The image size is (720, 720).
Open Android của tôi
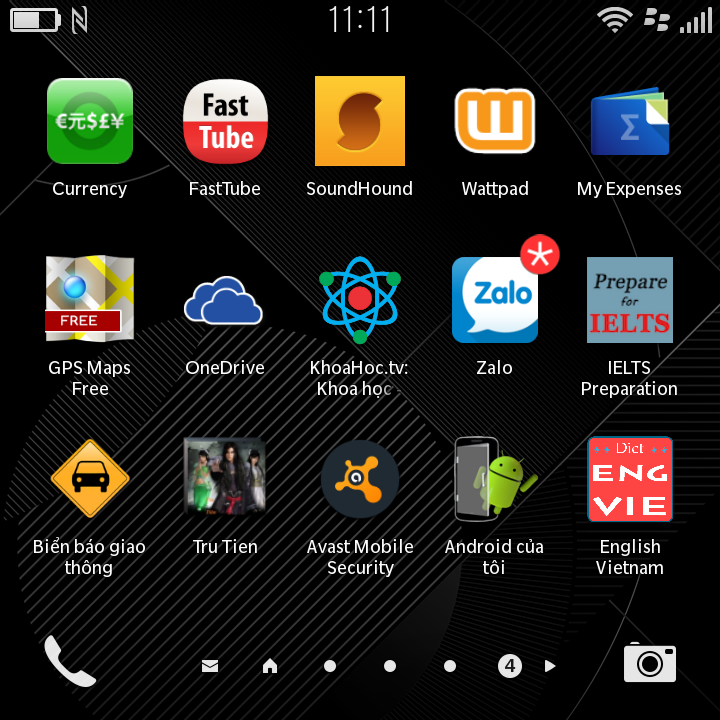[x=495, y=479]
